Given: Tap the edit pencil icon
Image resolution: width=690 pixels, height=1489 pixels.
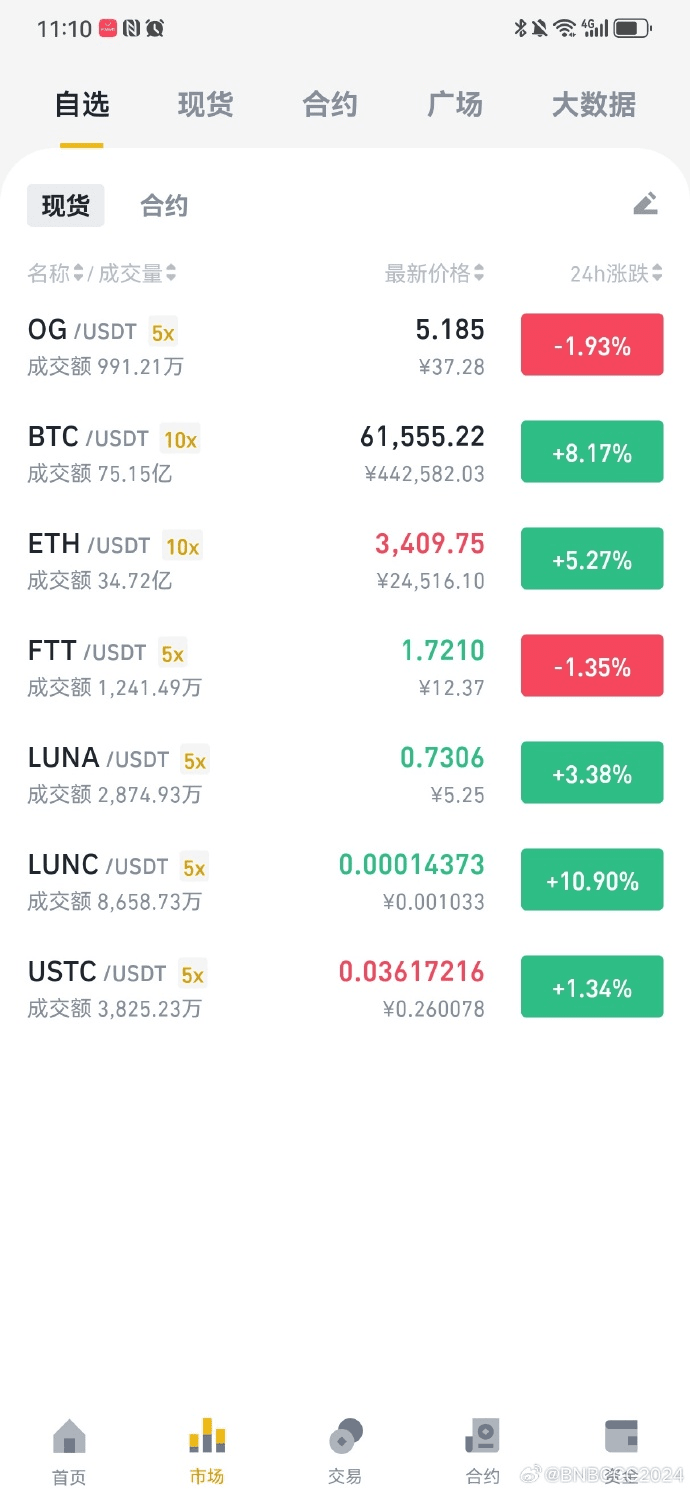Looking at the screenshot, I should coord(646,205).
